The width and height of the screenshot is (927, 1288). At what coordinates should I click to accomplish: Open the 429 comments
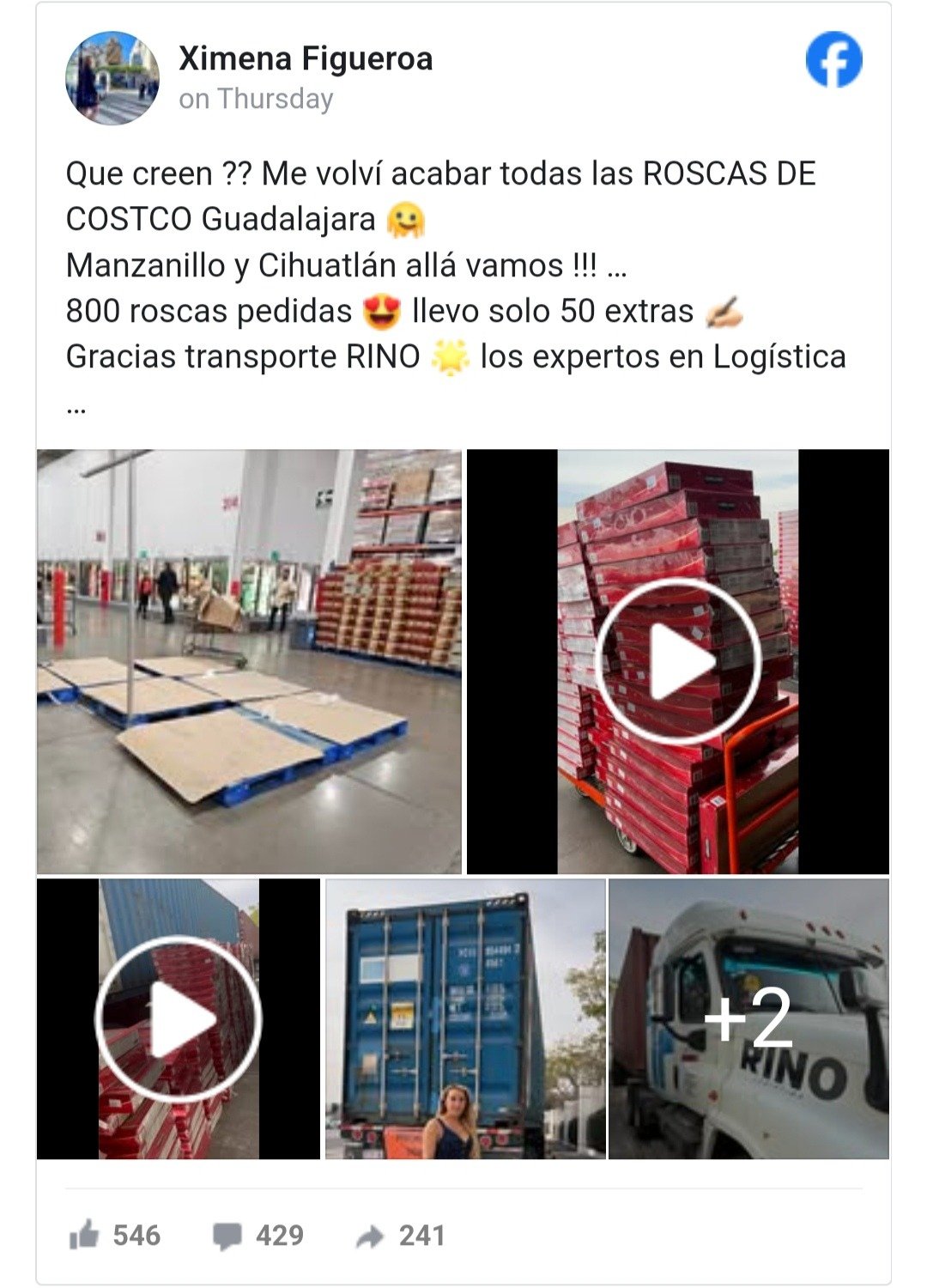click(x=258, y=1236)
